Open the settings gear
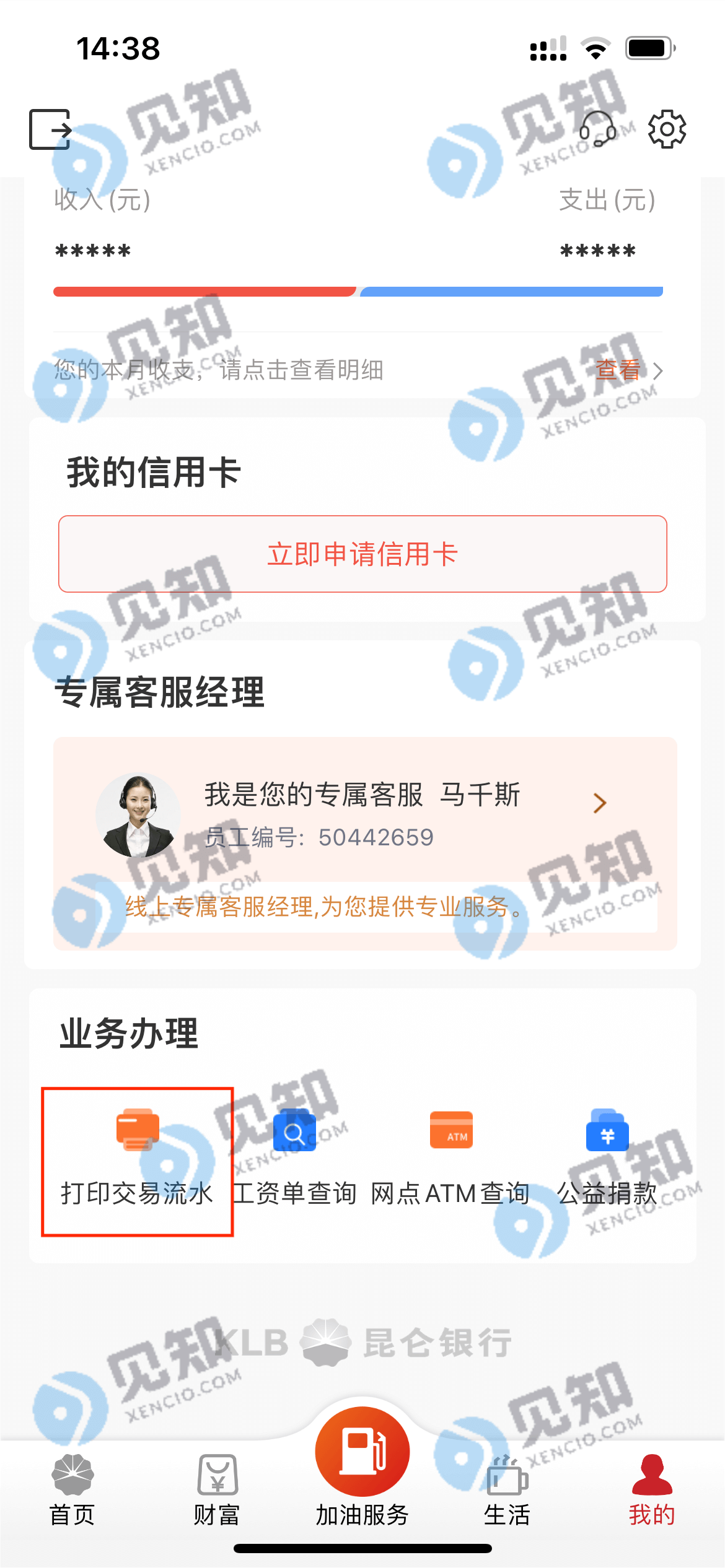 point(667,129)
